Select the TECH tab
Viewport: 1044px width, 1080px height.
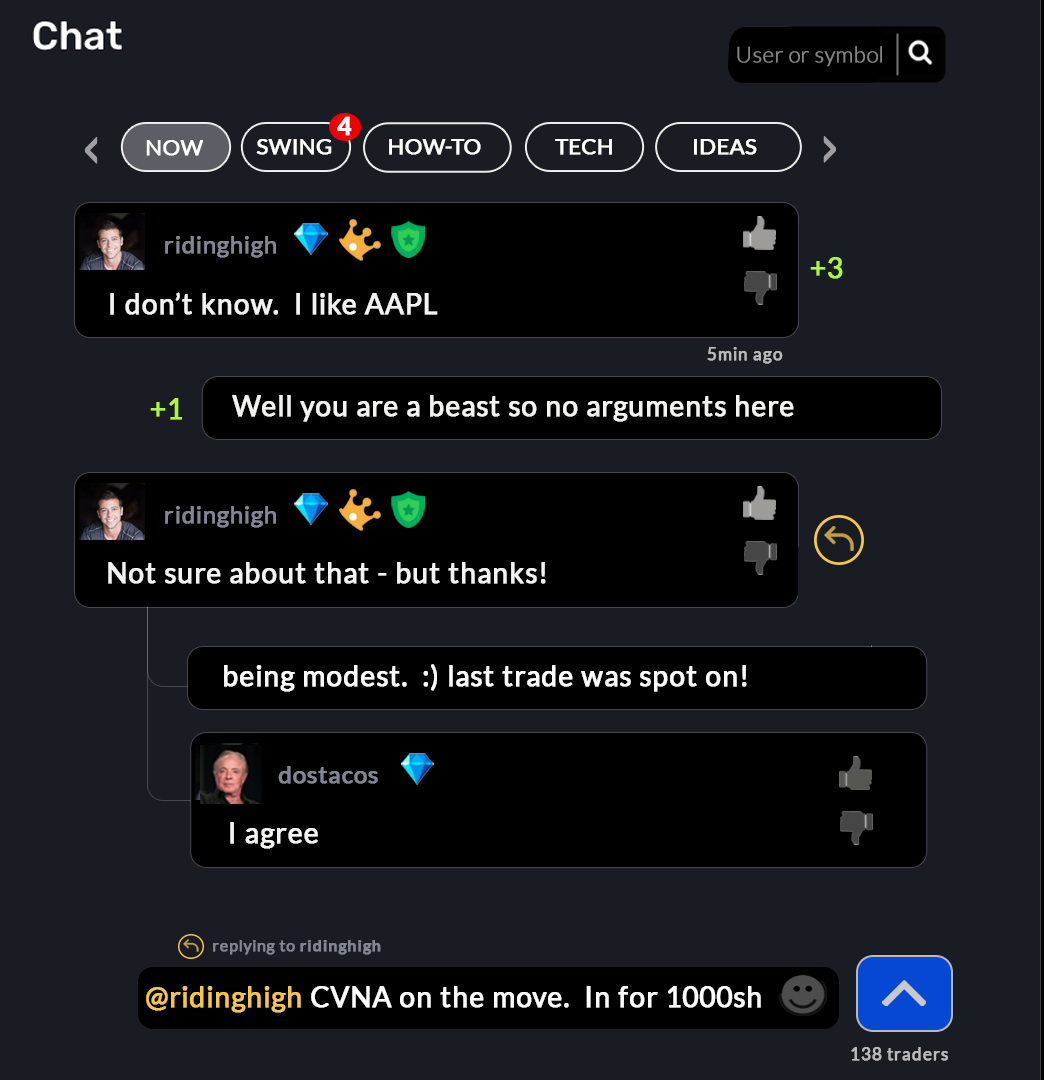click(584, 147)
